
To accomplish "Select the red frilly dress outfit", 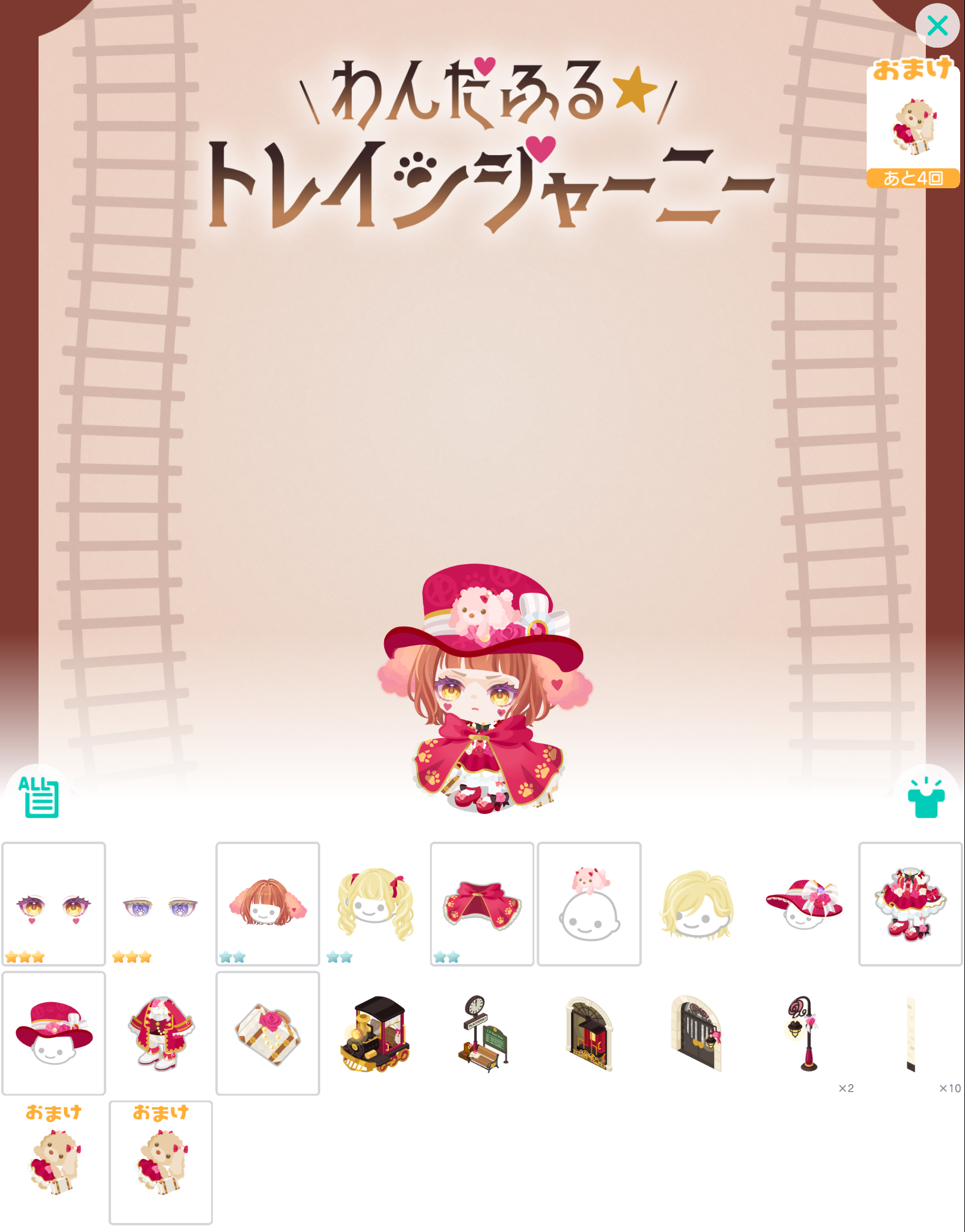I will tap(910, 904).
